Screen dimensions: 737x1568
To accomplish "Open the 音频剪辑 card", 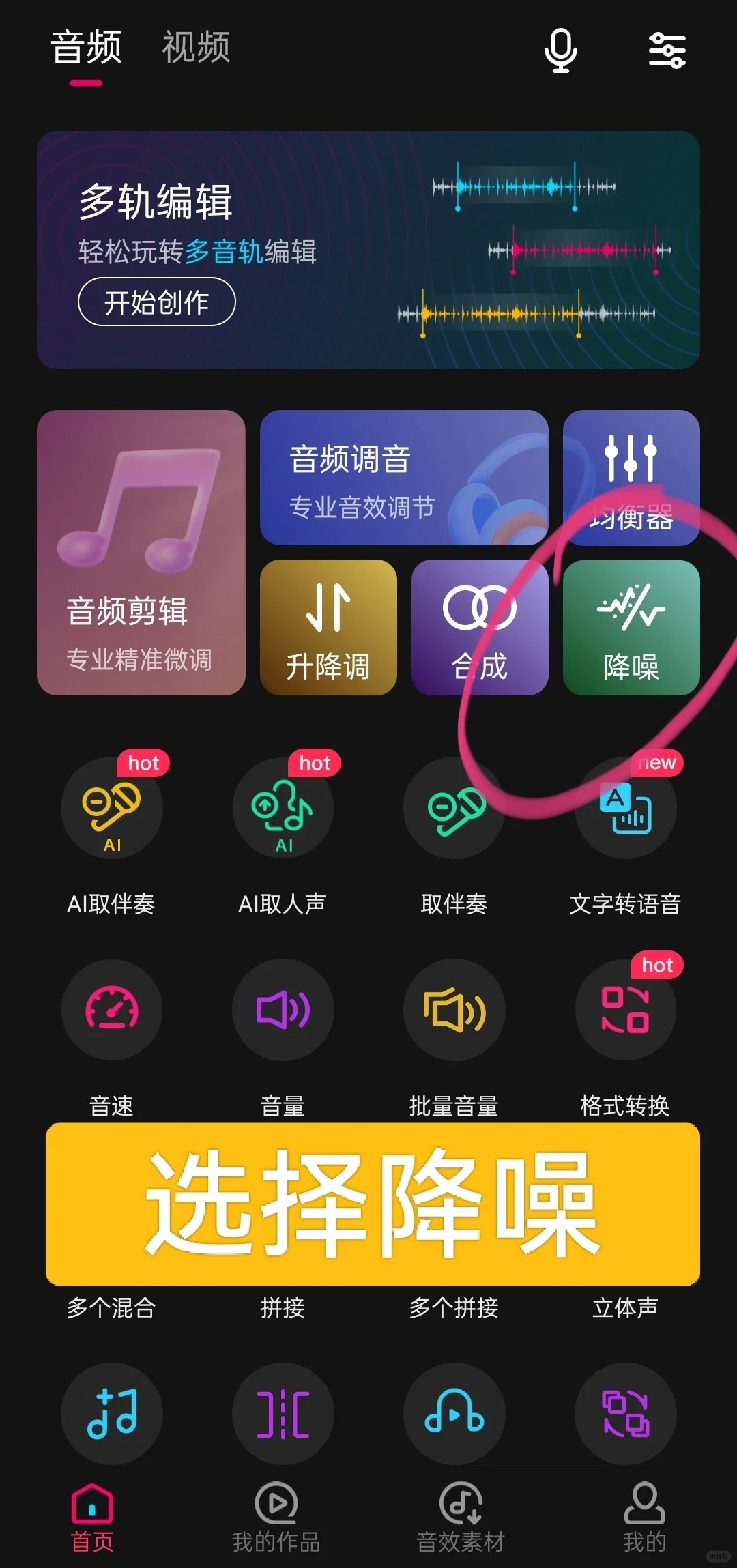I will 141,553.
